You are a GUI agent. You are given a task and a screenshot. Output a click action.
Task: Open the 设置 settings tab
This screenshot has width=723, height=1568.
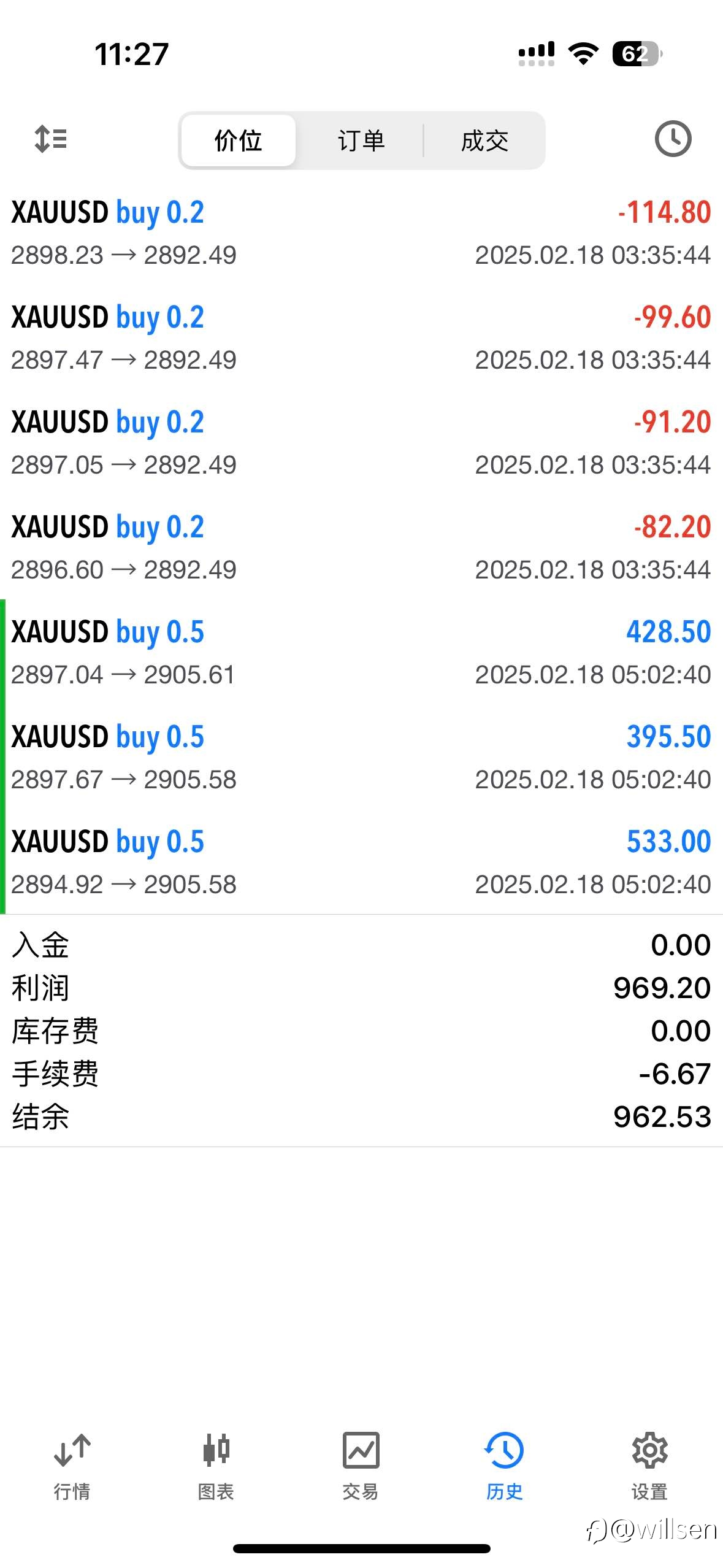[649, 1466]
